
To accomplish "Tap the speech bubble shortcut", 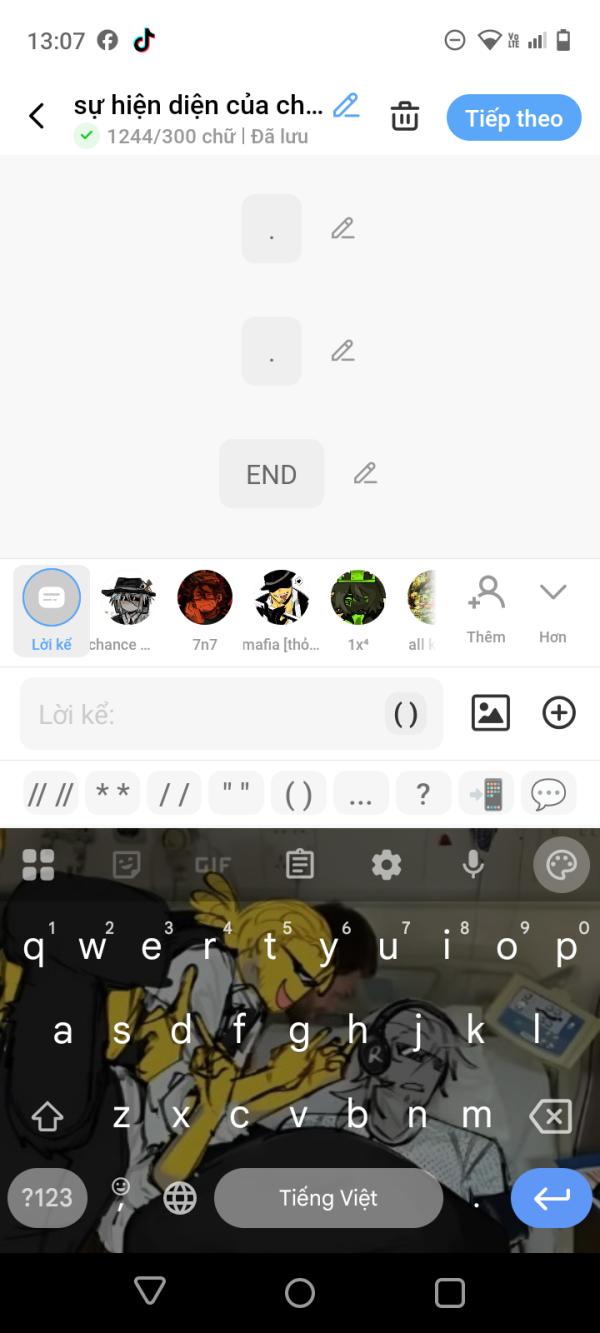I will [x=548, y=794].
